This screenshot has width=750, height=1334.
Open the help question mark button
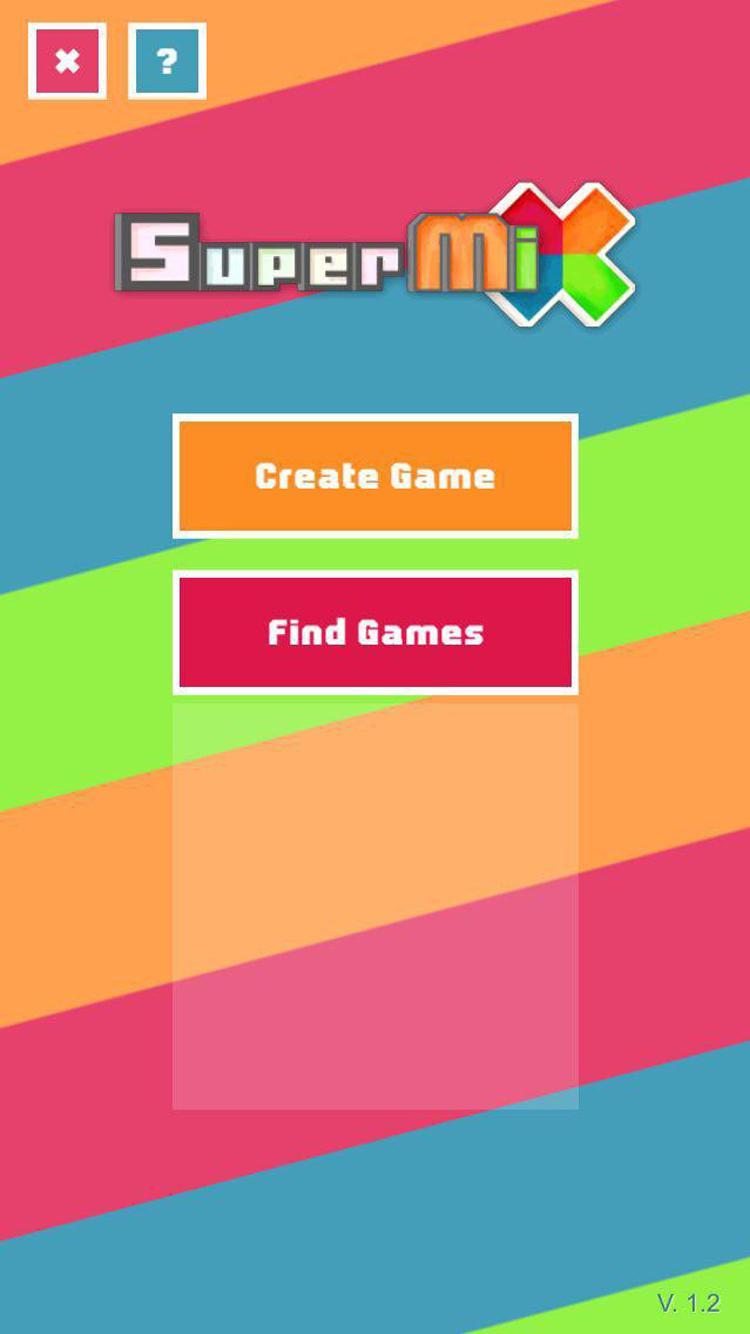[167, 61]
